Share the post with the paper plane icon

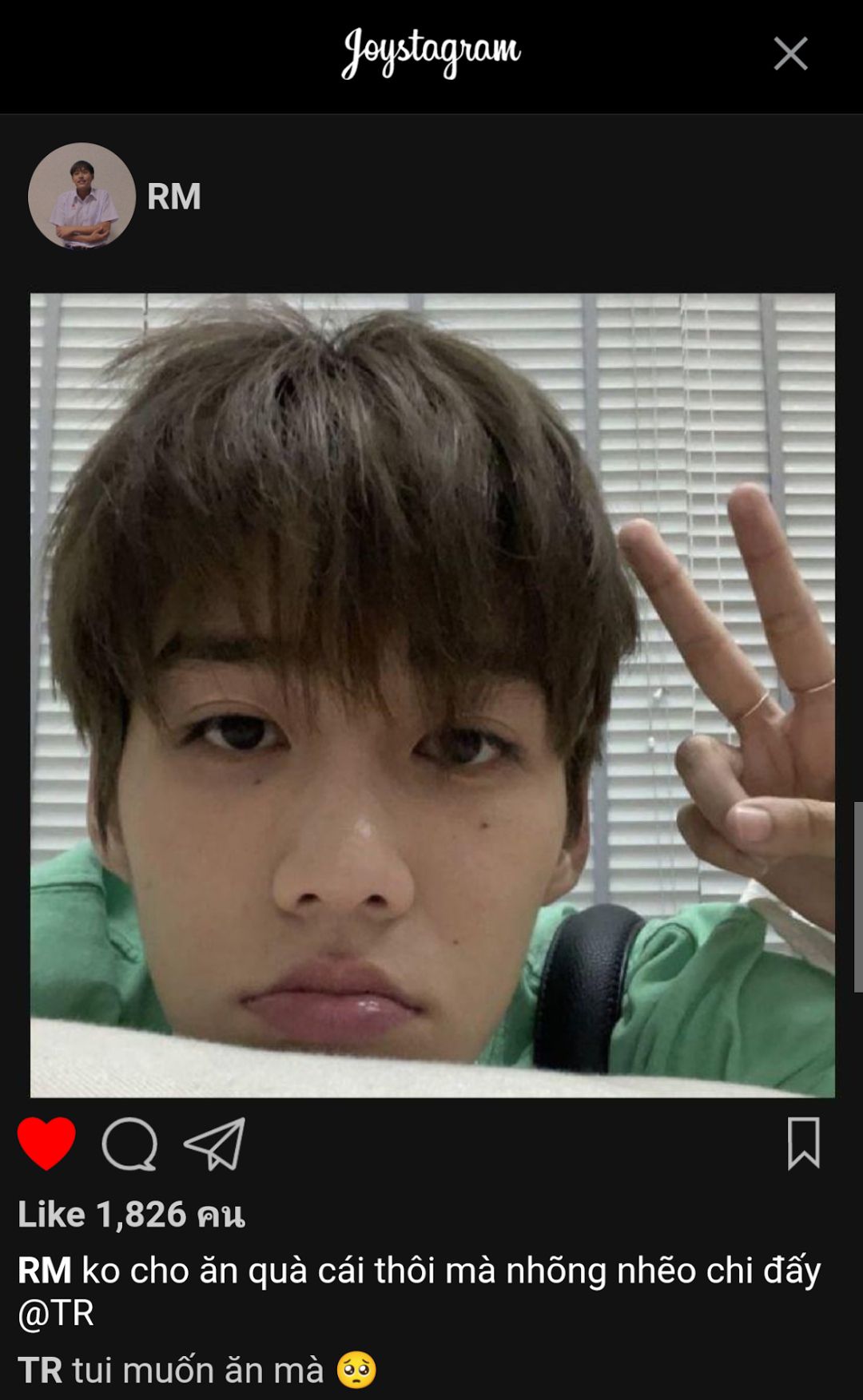coord(214,1144)
